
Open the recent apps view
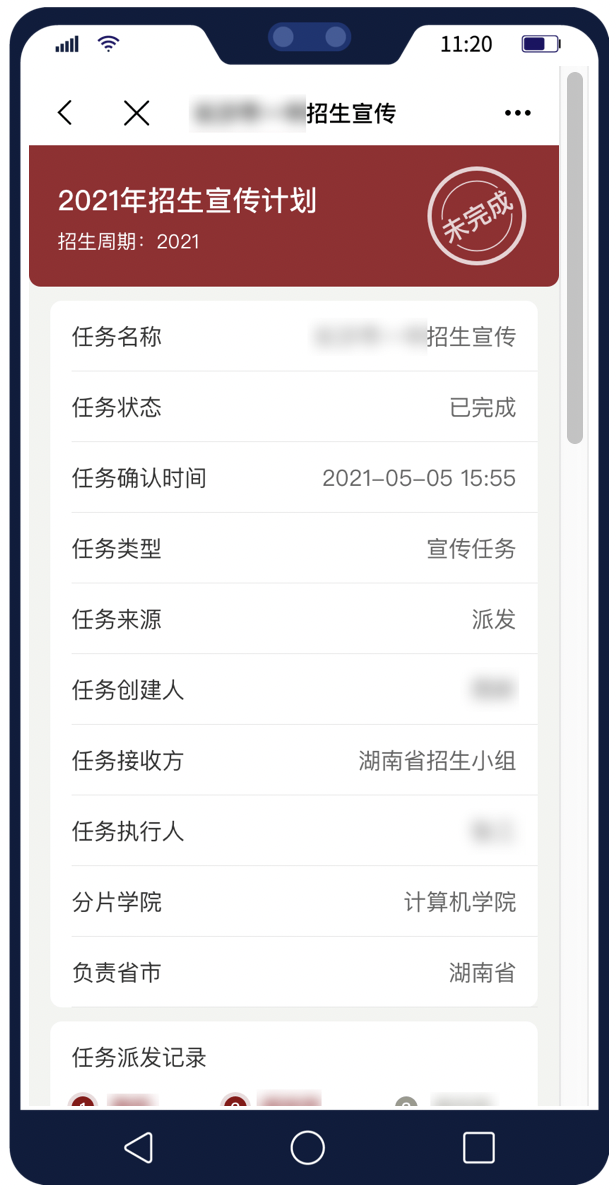click(479, 1147)
